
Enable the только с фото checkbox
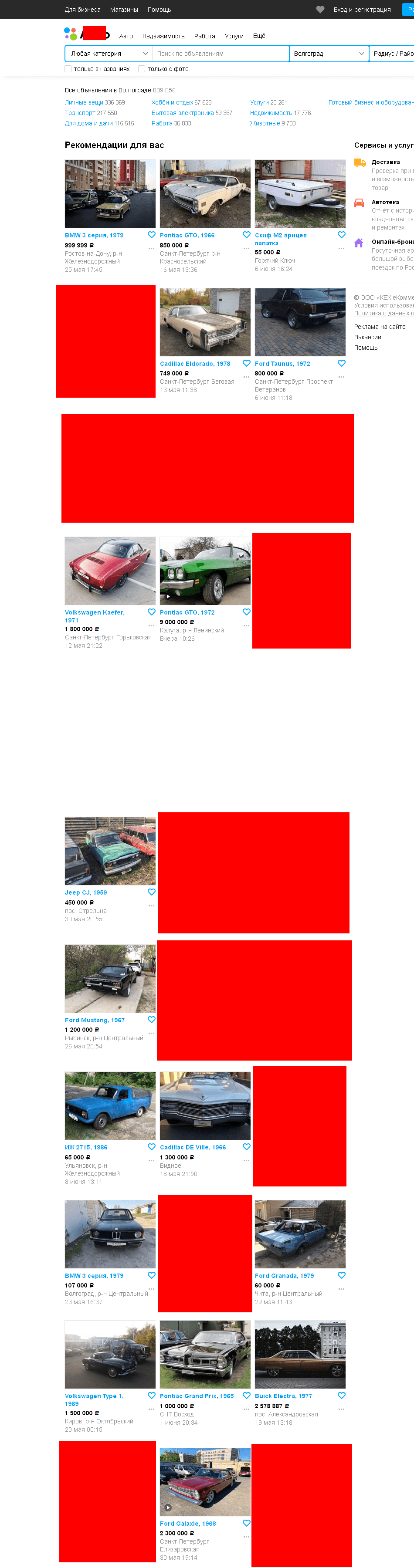142,69
